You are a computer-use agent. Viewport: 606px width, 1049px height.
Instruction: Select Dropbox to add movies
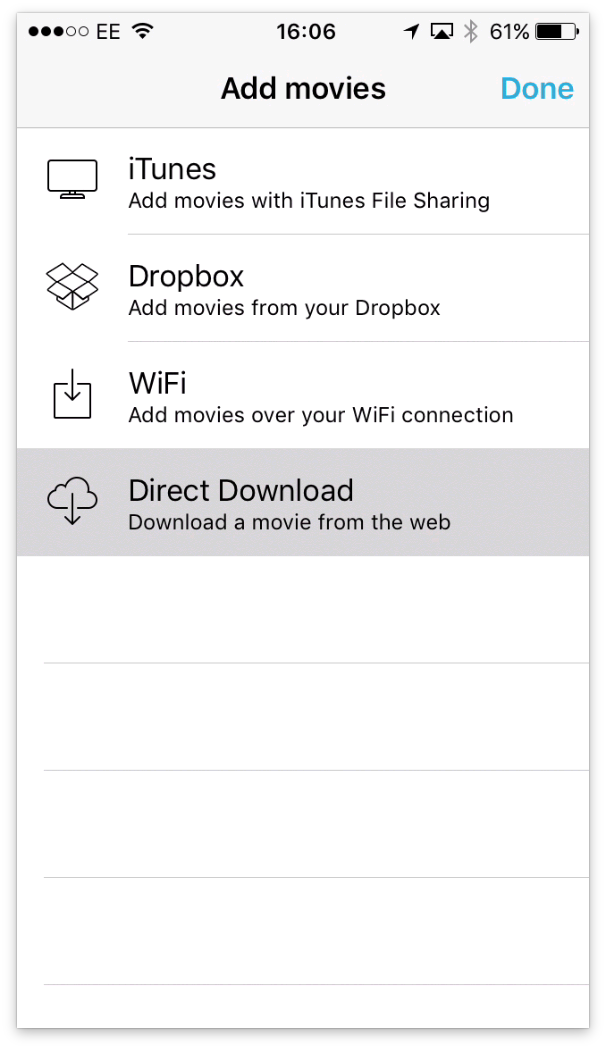pyautogui.click(x=302, y=289)
